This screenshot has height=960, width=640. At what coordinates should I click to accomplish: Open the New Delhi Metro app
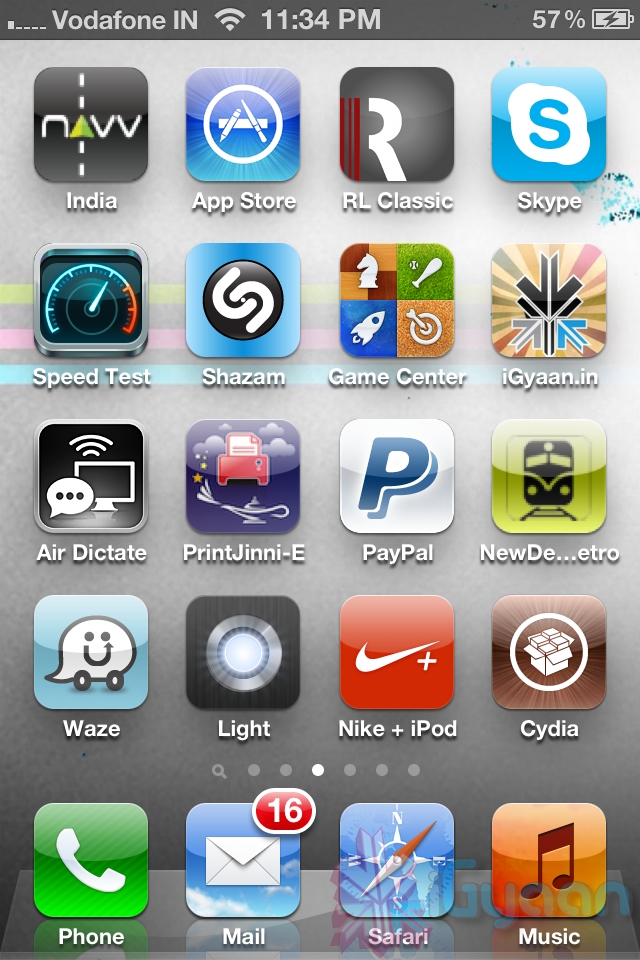pyautogui.click(x=549, y=476)
